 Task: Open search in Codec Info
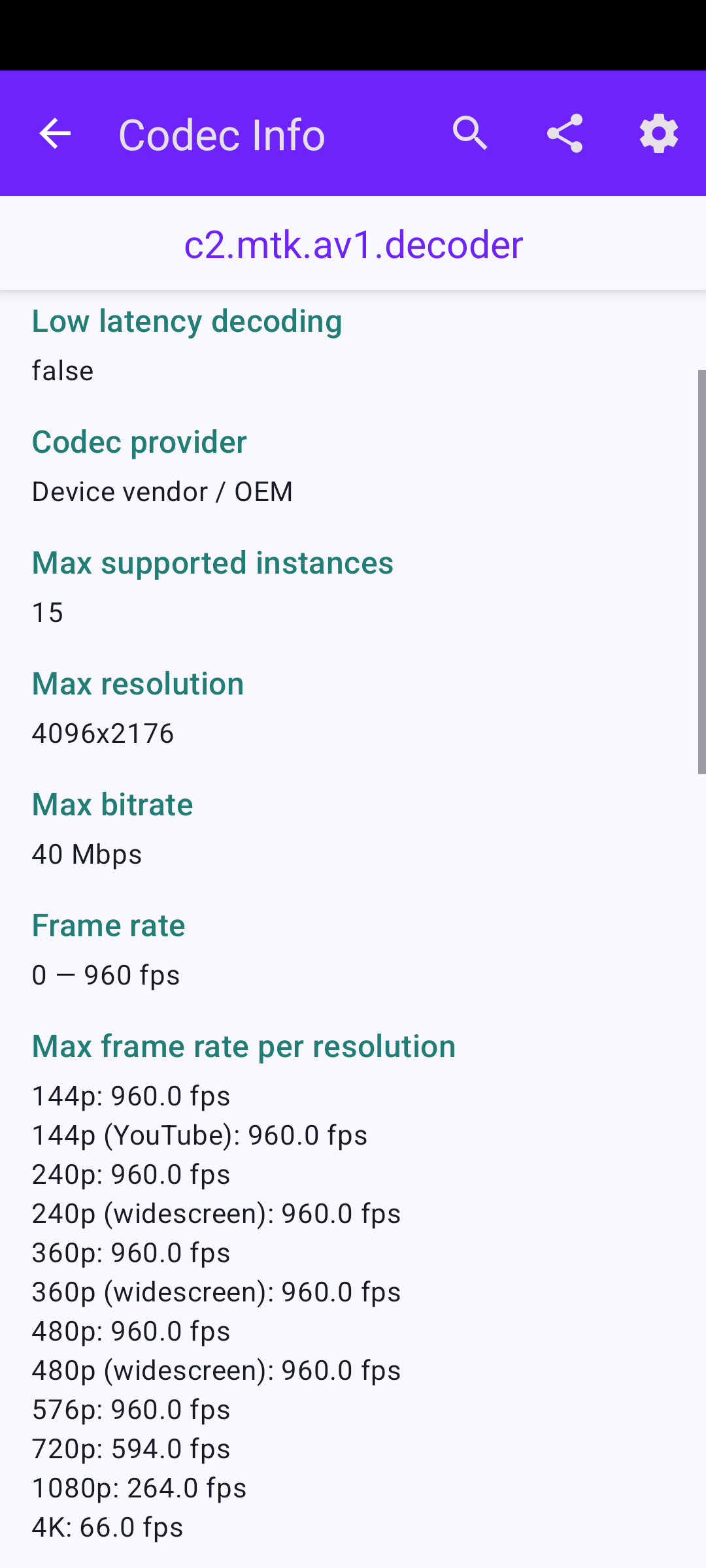click(x=470, y=134)
